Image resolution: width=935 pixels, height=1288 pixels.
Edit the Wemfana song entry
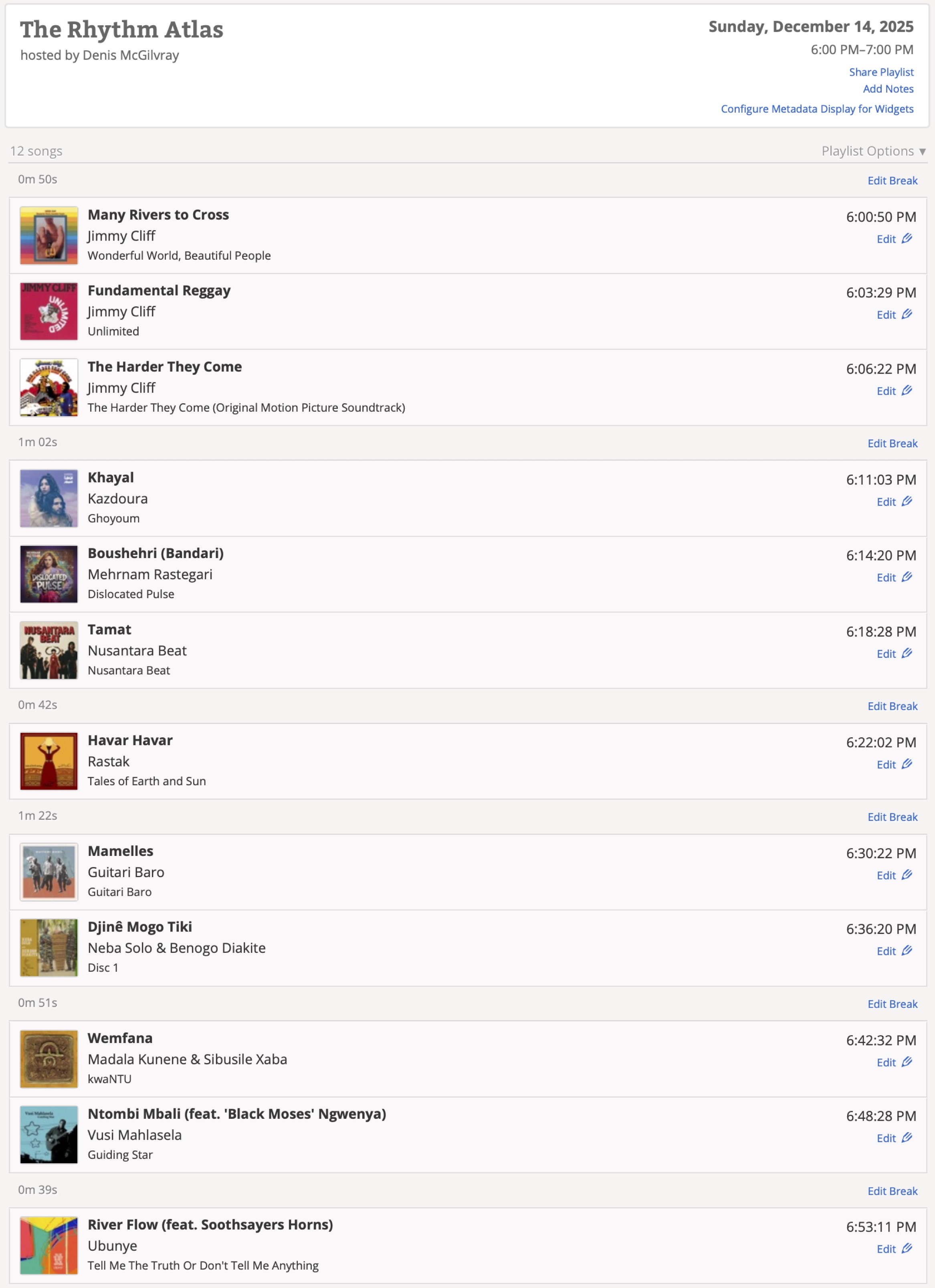coord(893,1063)
